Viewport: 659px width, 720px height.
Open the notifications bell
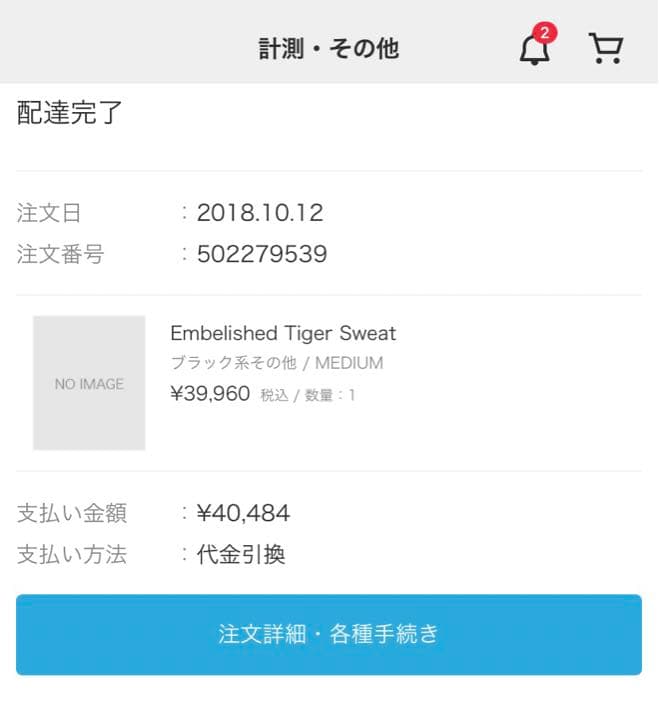(535, 49)
